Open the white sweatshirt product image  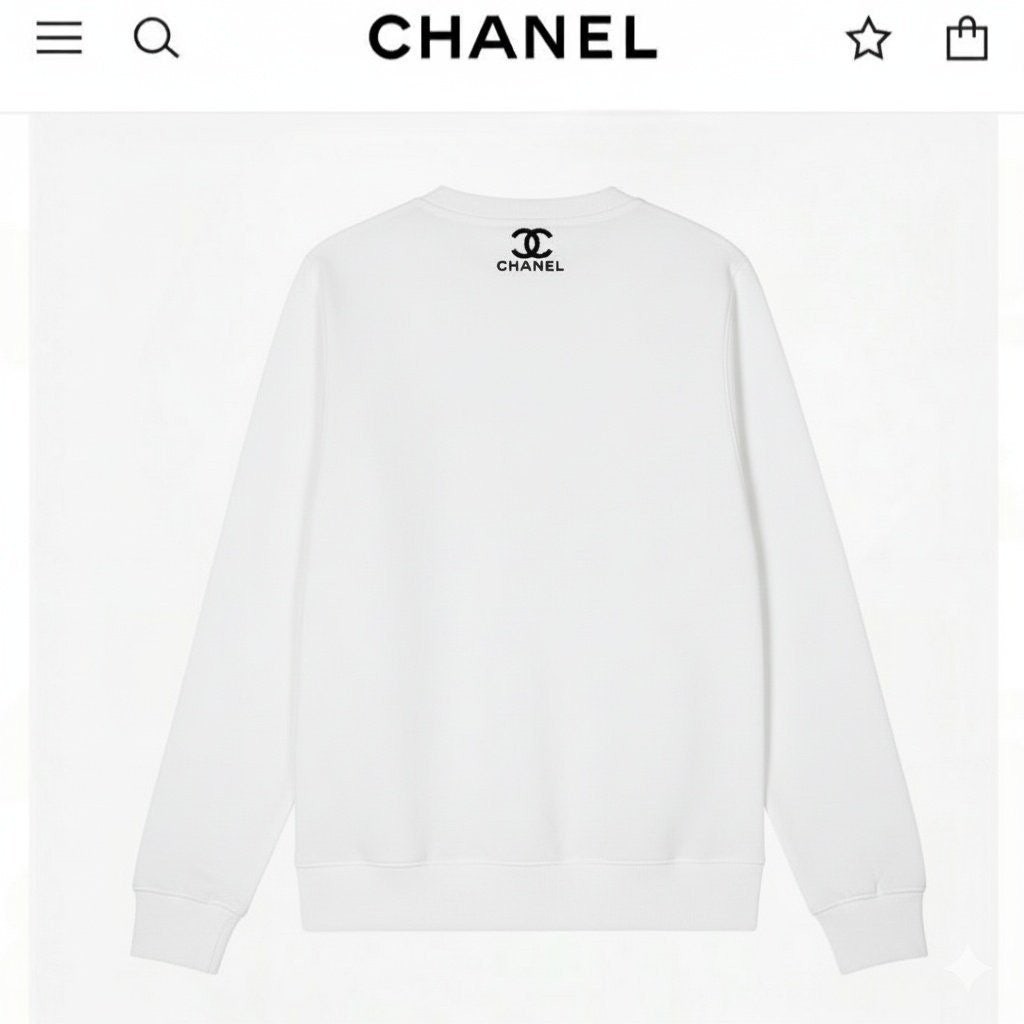[x=530, y=560]
